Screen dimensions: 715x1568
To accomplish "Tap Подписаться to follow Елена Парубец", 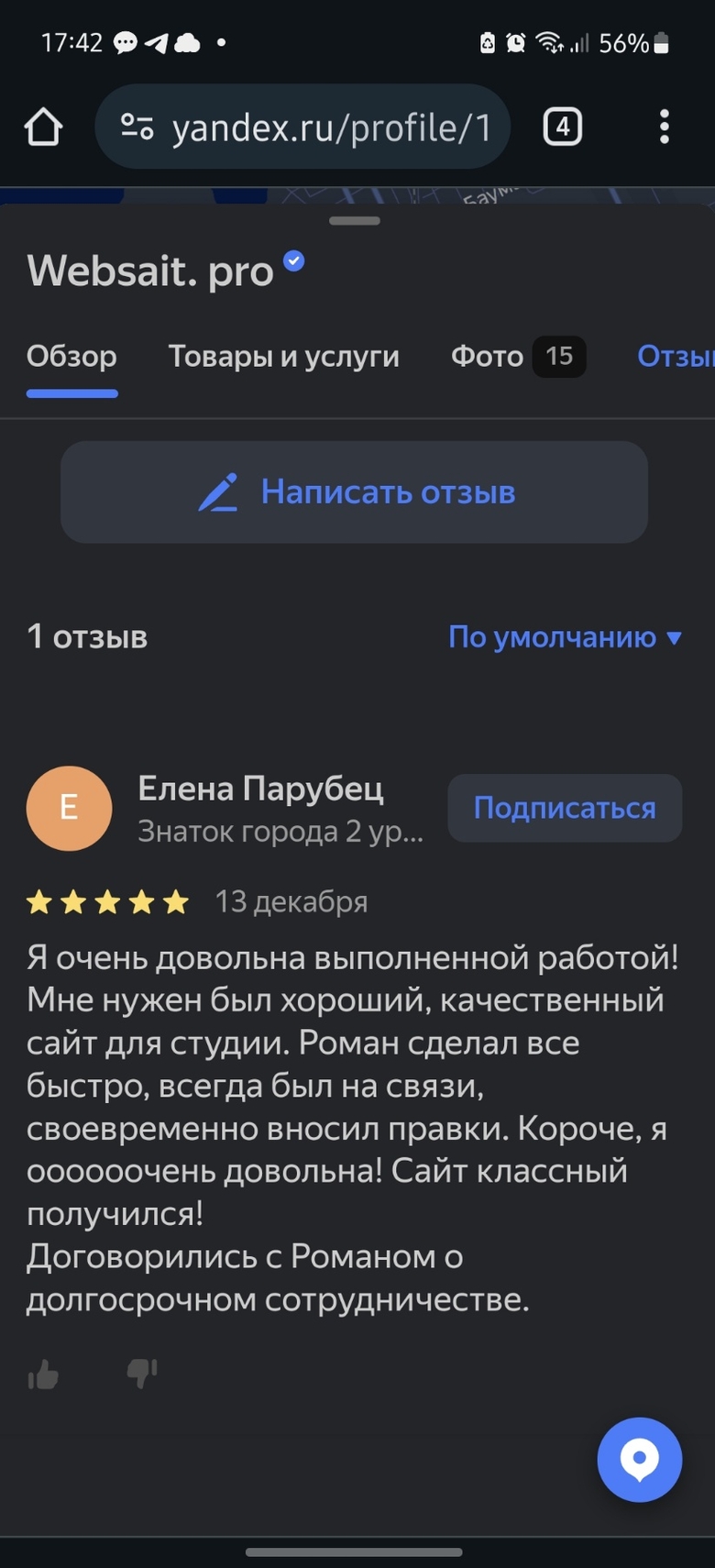I will pyautogui.click(x=565, y=808).
